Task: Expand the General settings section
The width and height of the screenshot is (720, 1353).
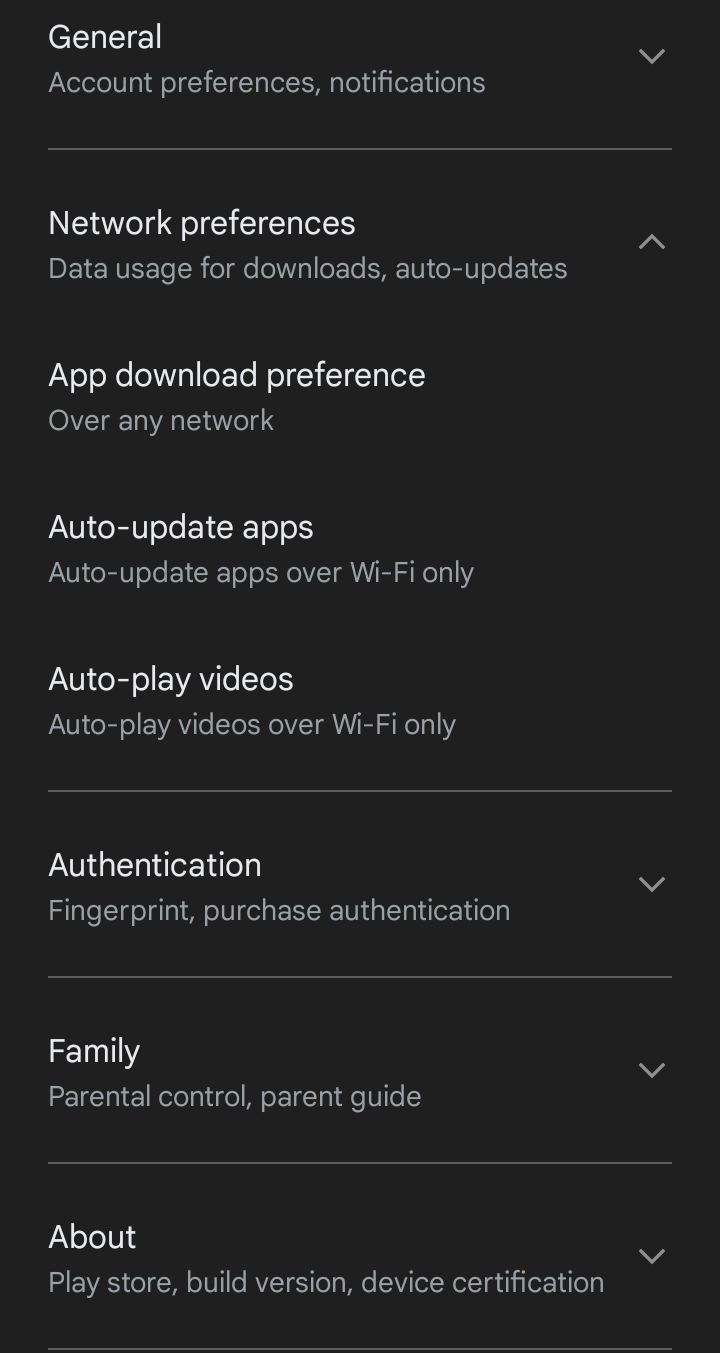Action: tap(360, 58)
